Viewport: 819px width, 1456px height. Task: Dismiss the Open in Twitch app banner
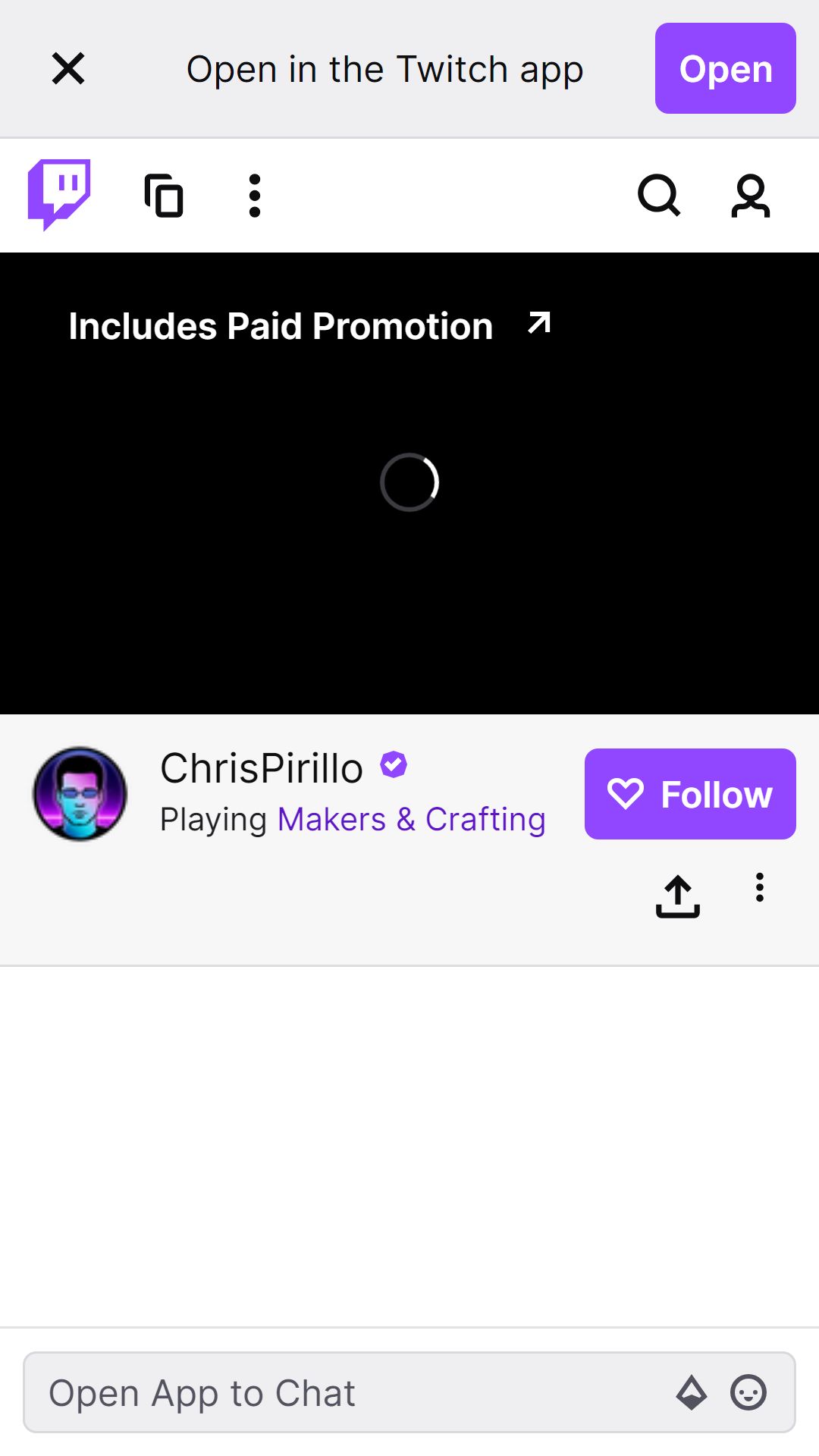(68, 69)
